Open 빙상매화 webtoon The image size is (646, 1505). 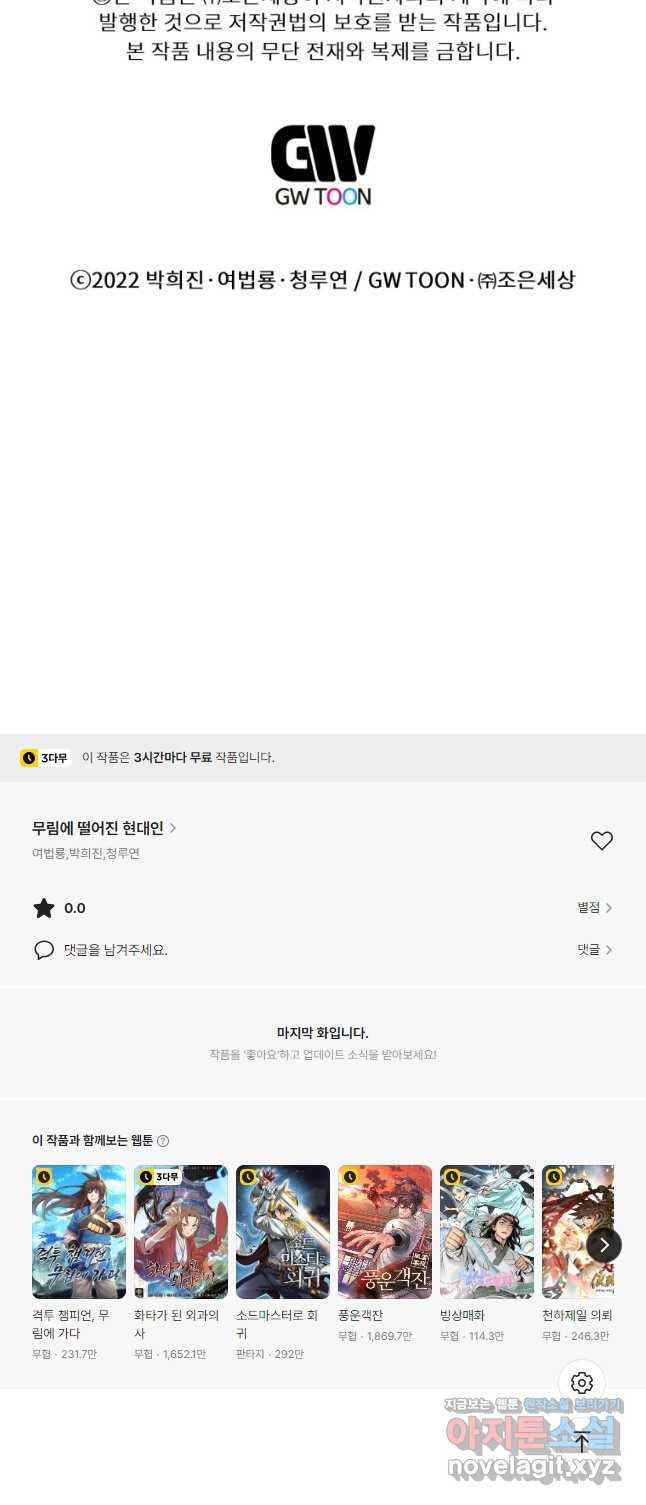click(487, 1232)
